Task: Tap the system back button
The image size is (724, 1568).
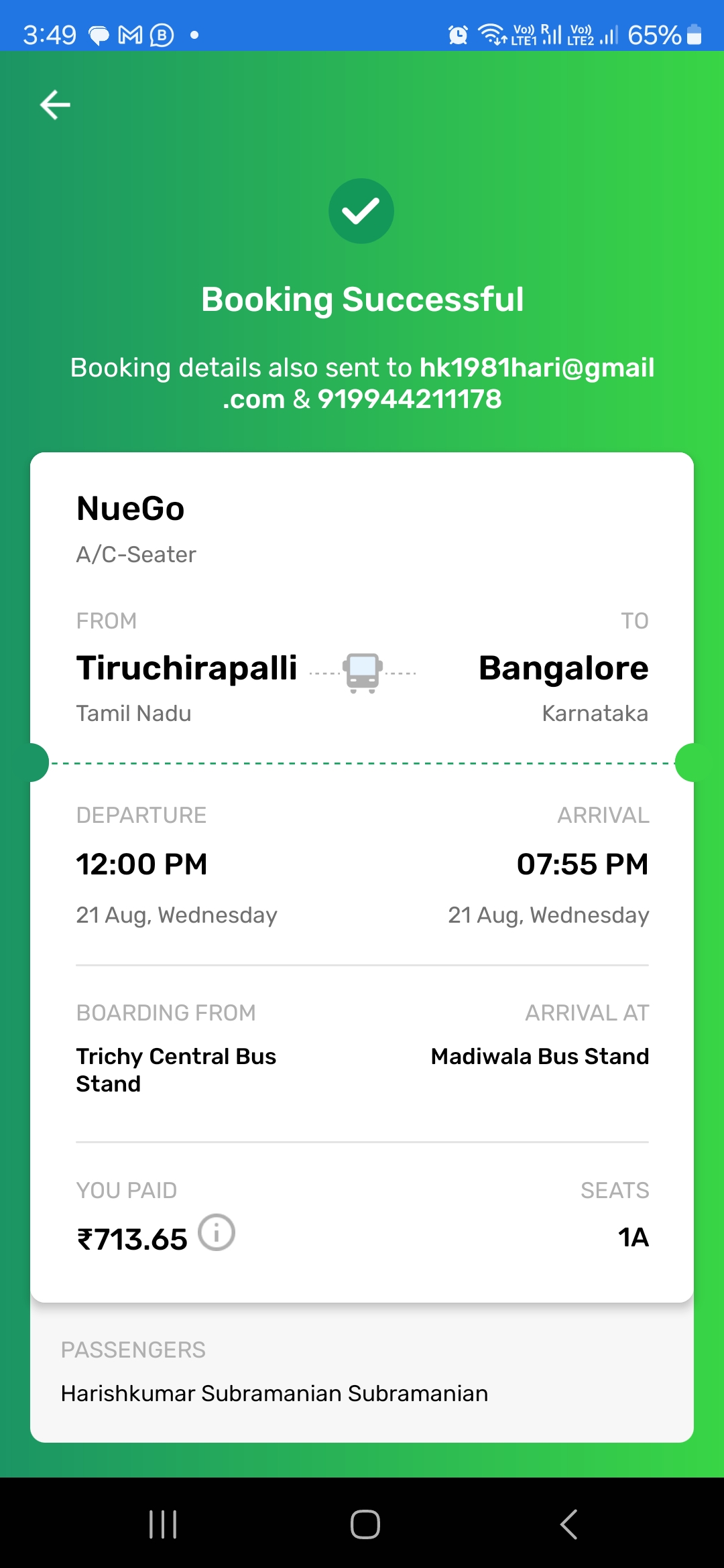Action: [x=568, y=1524]
